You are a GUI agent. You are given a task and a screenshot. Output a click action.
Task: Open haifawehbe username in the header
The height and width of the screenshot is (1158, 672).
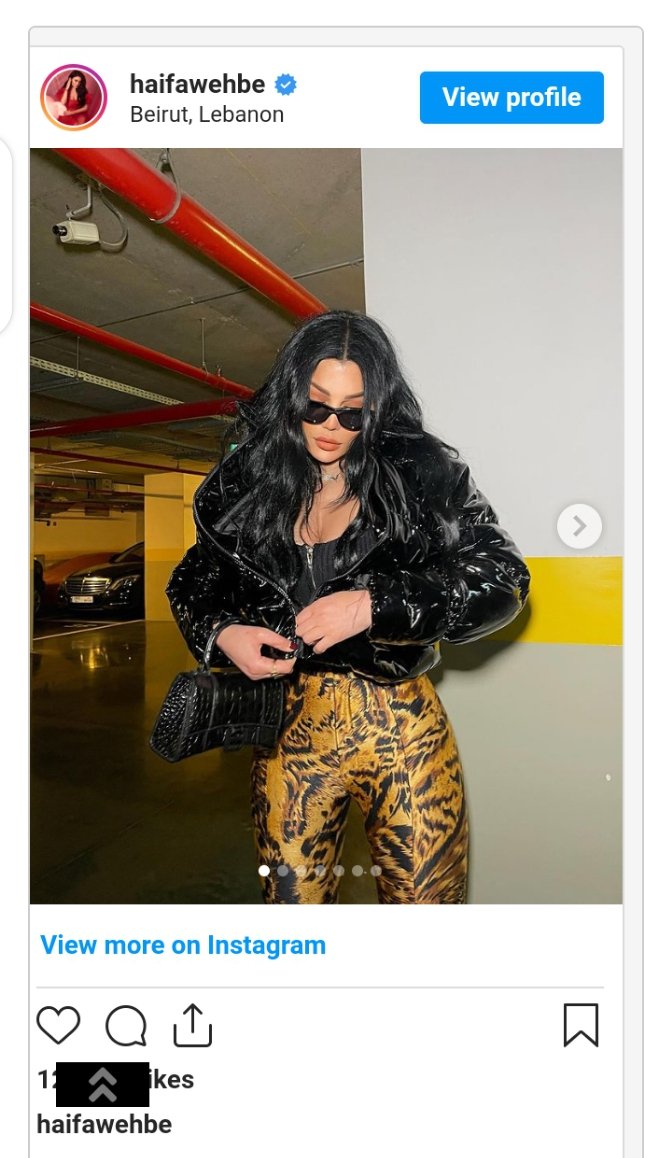[x=197, y=84]
